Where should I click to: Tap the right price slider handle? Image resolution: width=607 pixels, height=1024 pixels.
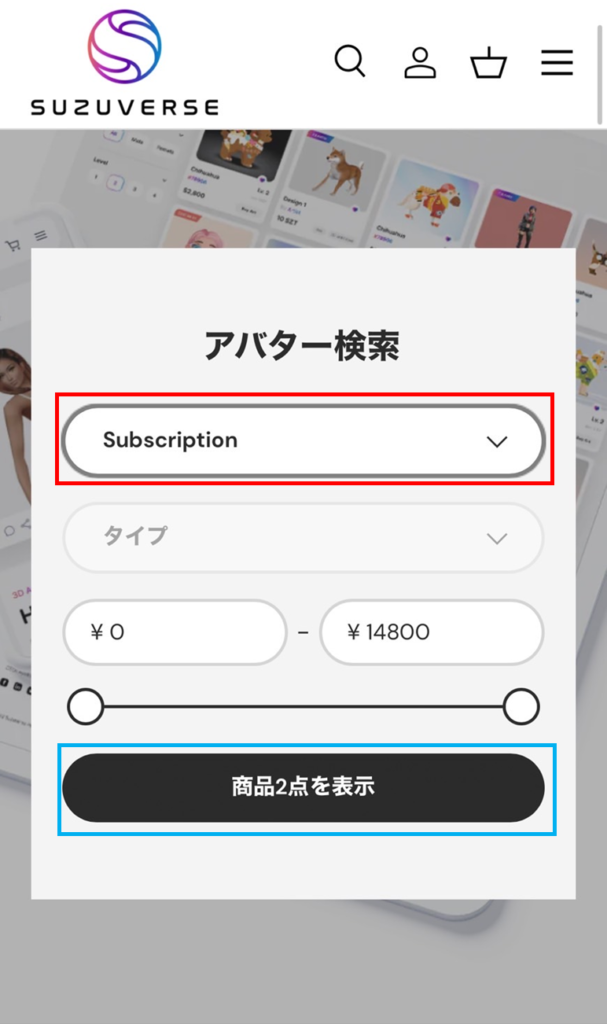(521, 706)
